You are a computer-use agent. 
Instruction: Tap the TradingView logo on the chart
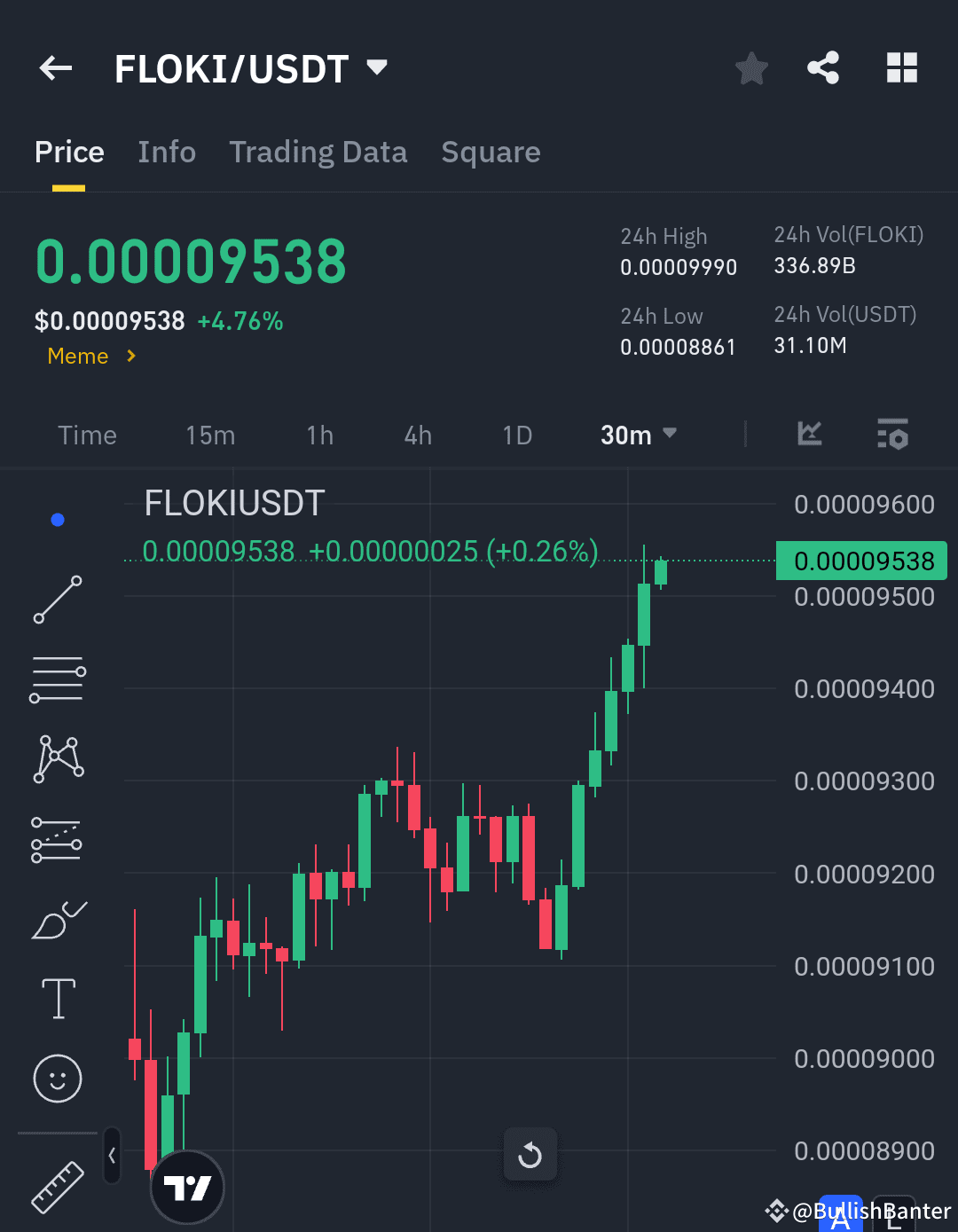tap(187, 1188)
